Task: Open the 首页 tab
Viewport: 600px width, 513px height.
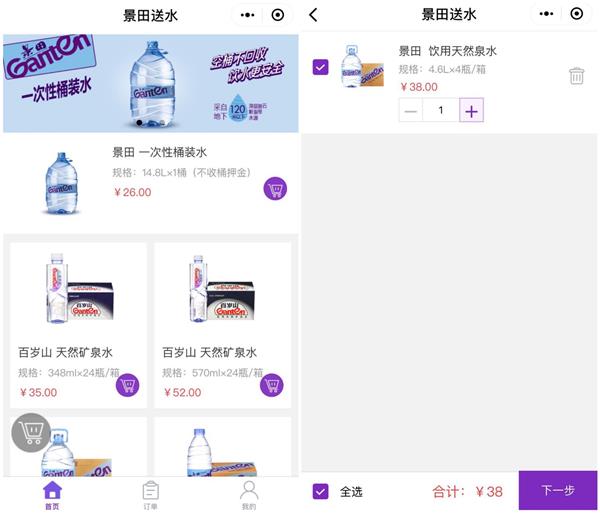Action: point(52,494)
